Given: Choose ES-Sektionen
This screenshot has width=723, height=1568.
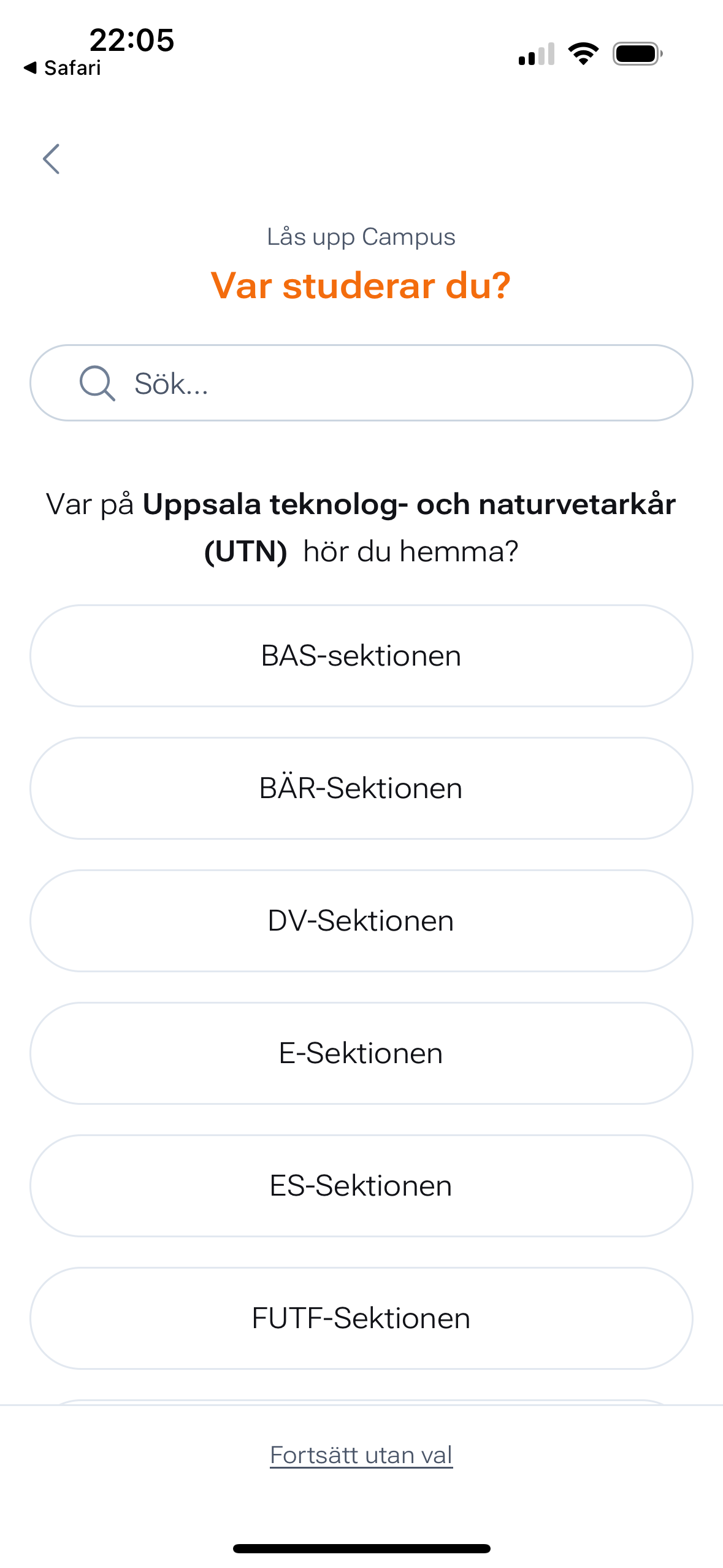Looking at the screenshot, I should click(x=361, y=1186).
